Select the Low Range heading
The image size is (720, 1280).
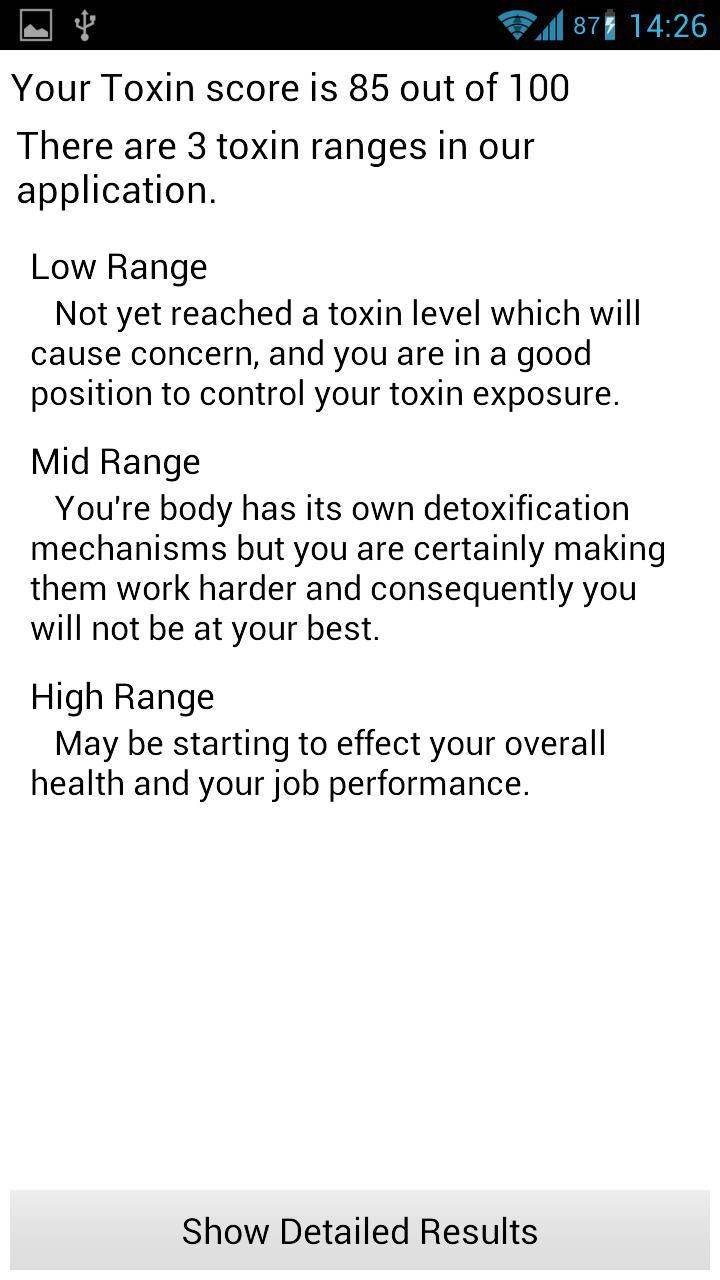tap(119, 266)
